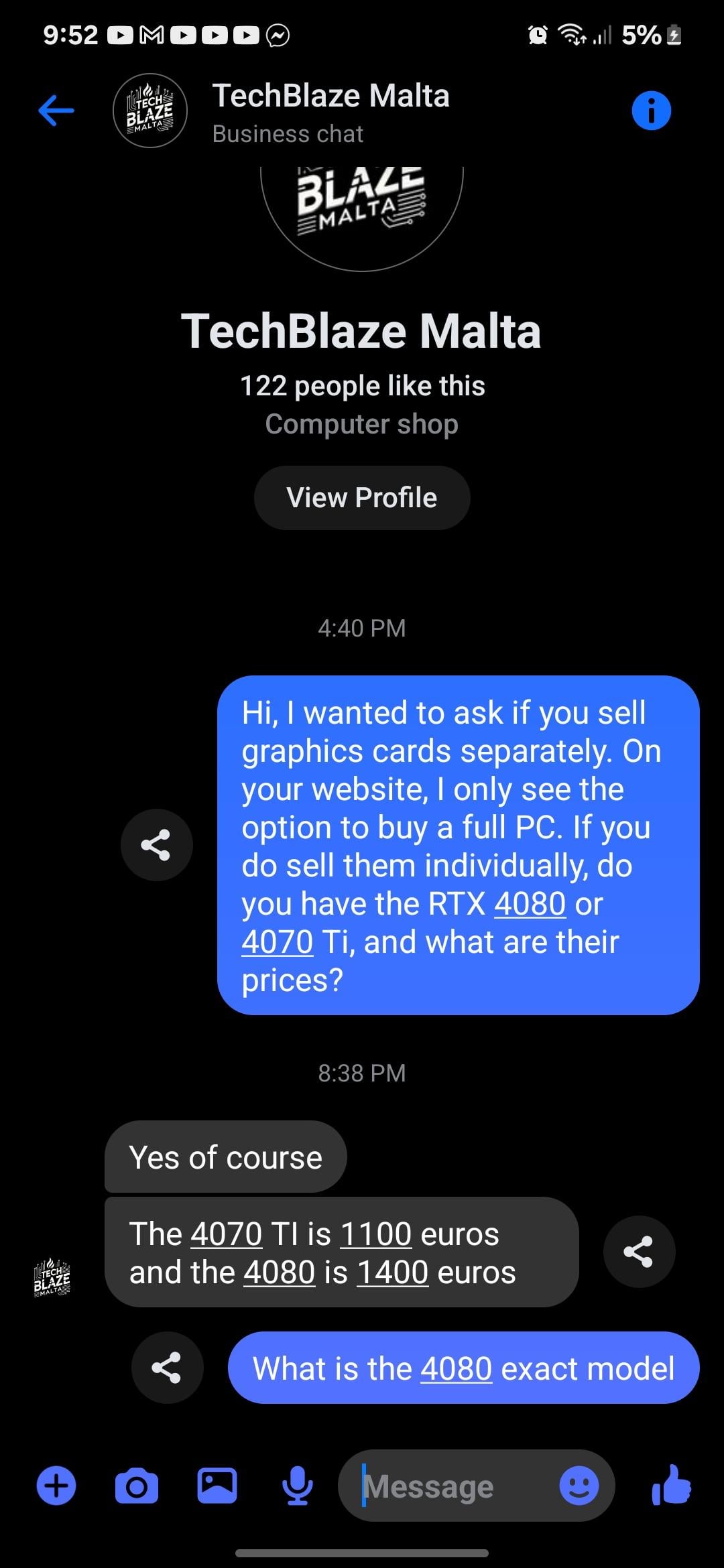Screen dimensions: 724x1568
Task: Record a voice message with the microphone
Action: (x=298, y=1486)
